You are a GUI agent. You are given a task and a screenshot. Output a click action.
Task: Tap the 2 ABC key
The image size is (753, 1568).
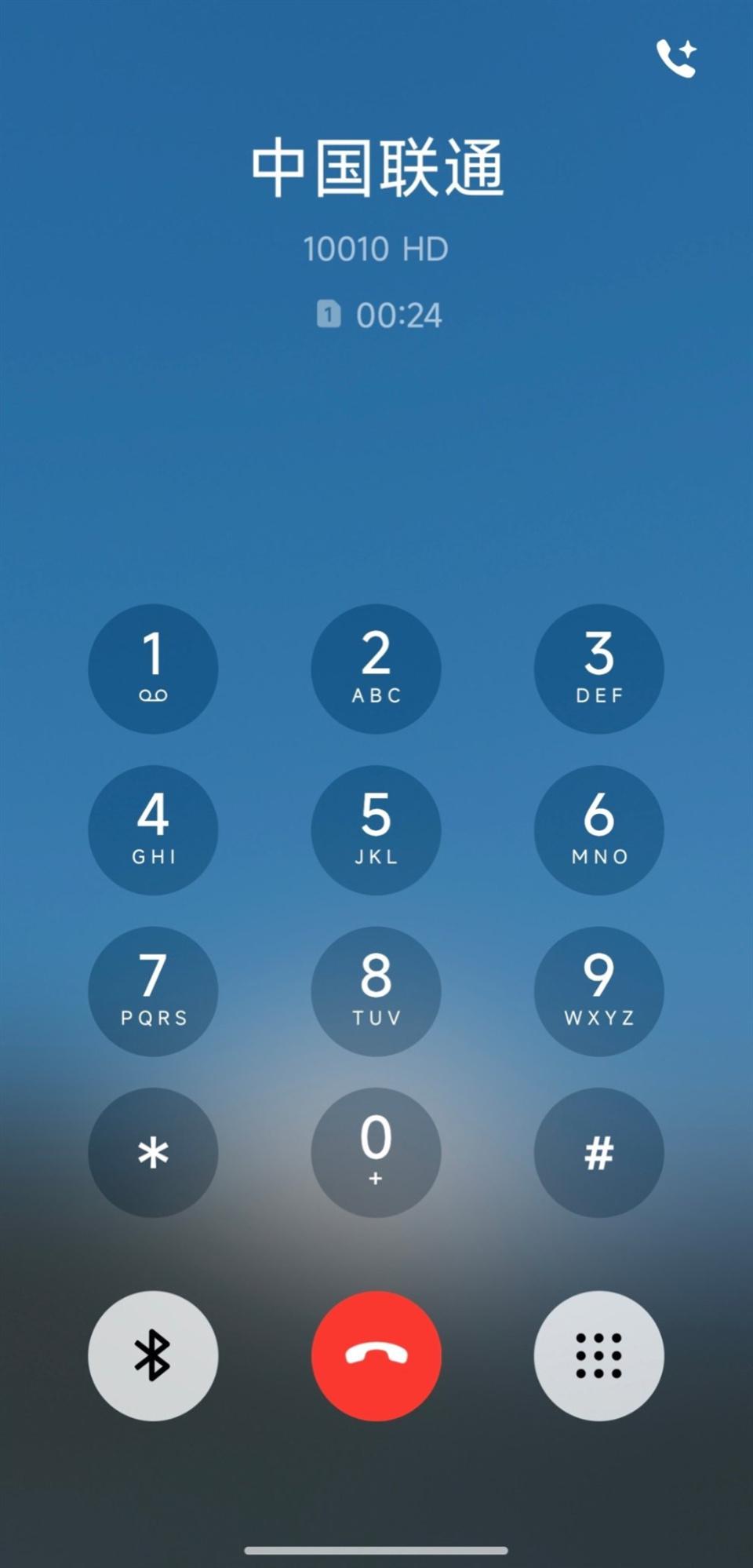click(x=376, y=669)
